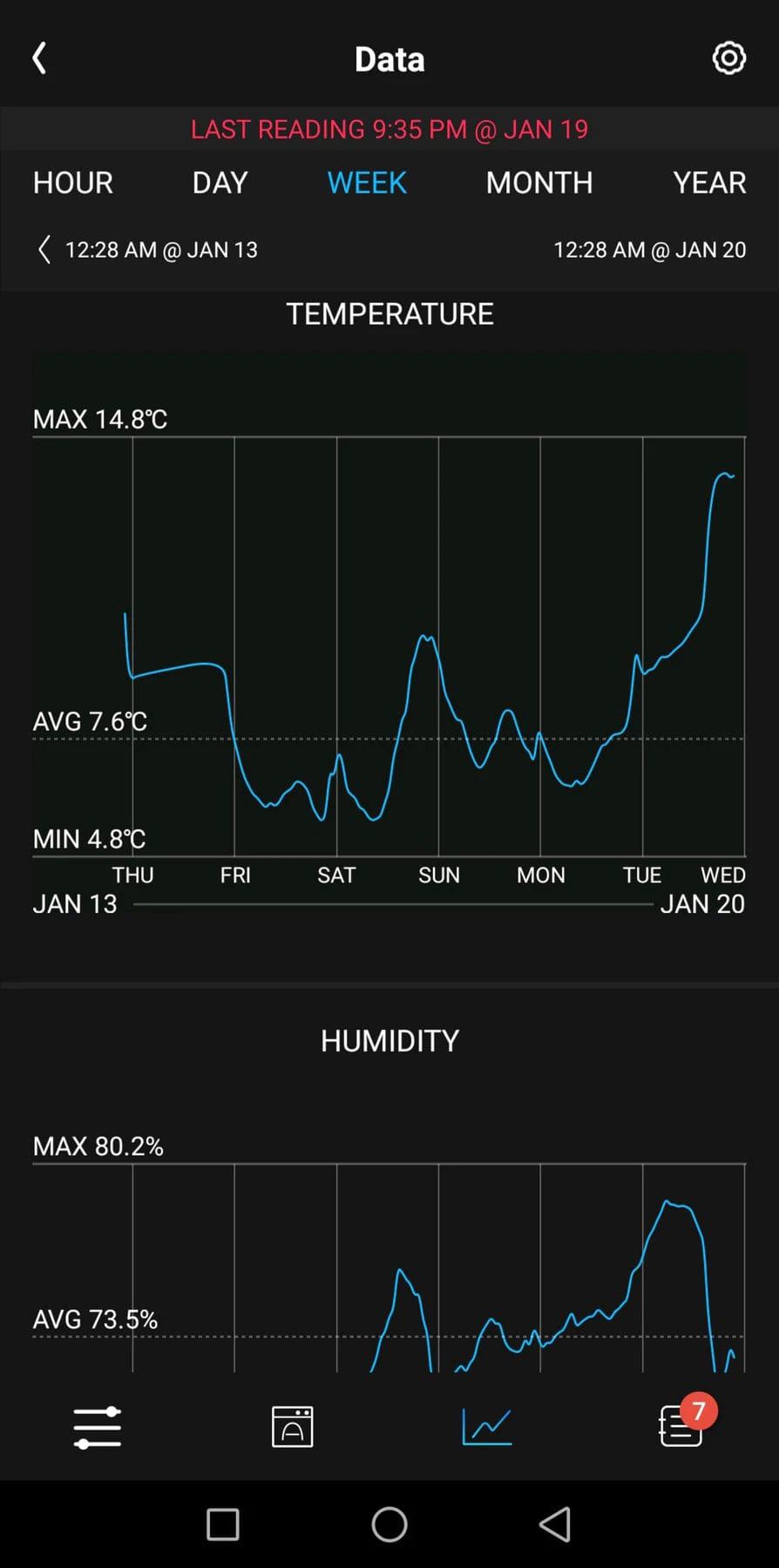Open the sliders controls tab
Image resolution: width=779 pixels, height=1568 pixels.
tap(98, 1427)
